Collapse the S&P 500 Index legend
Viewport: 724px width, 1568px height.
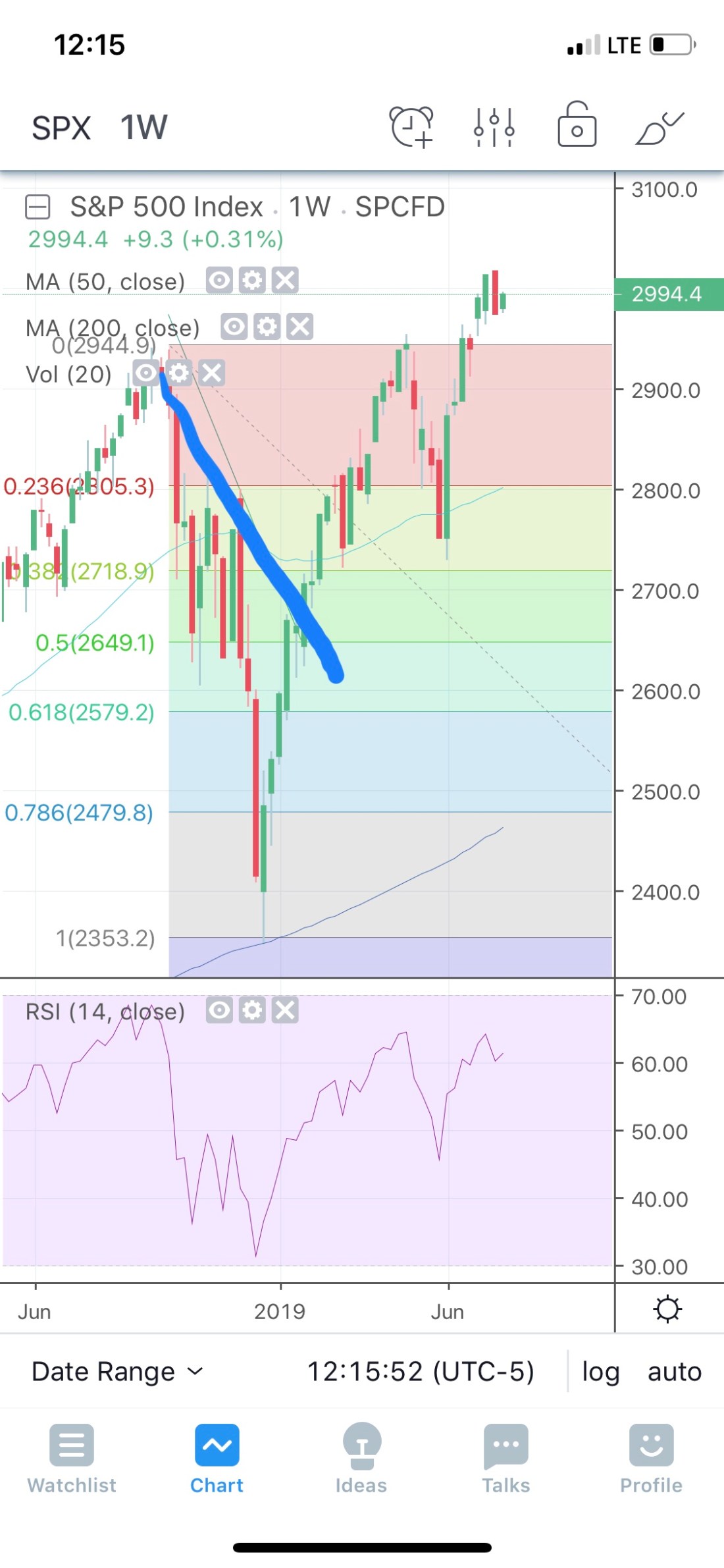[x=38, y=207]
